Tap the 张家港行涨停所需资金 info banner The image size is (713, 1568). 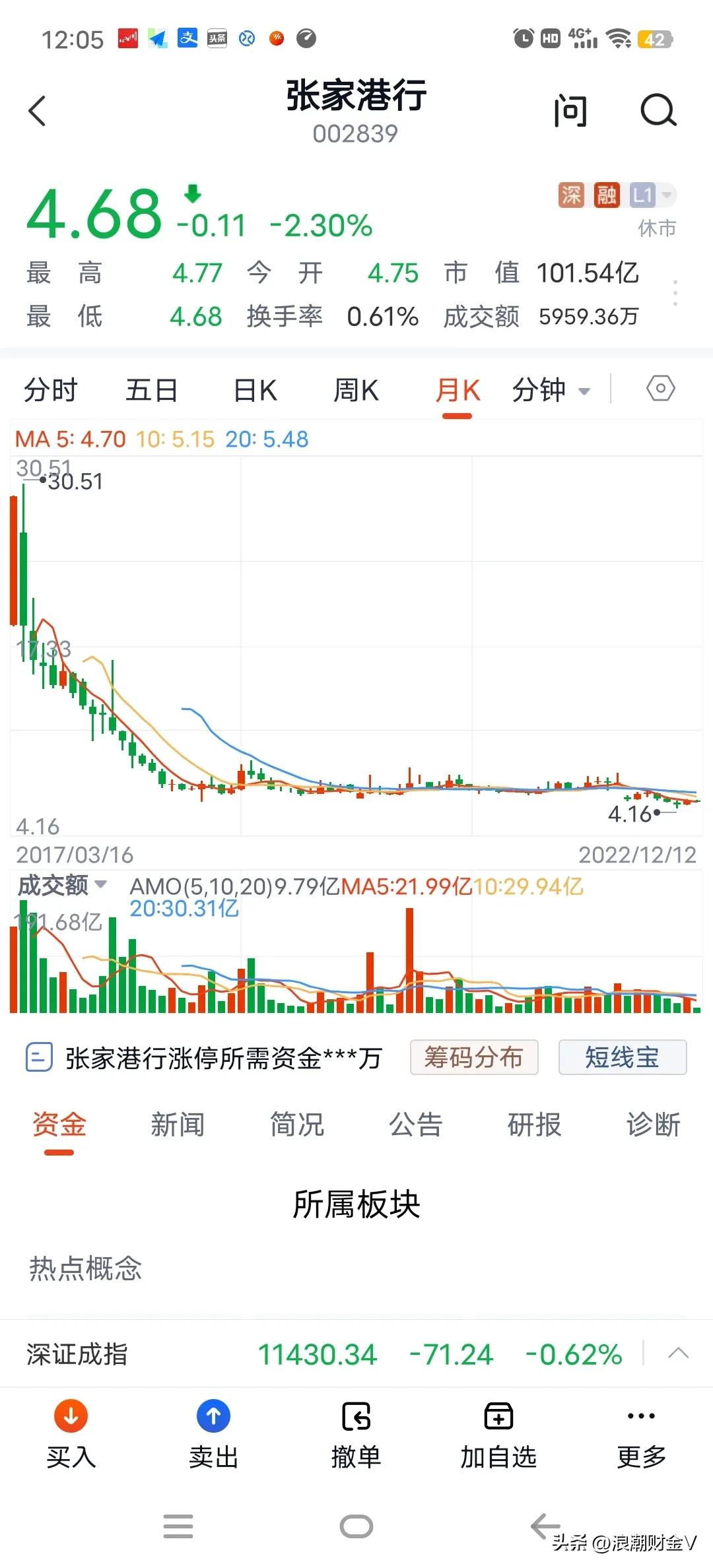(224, 1057)
